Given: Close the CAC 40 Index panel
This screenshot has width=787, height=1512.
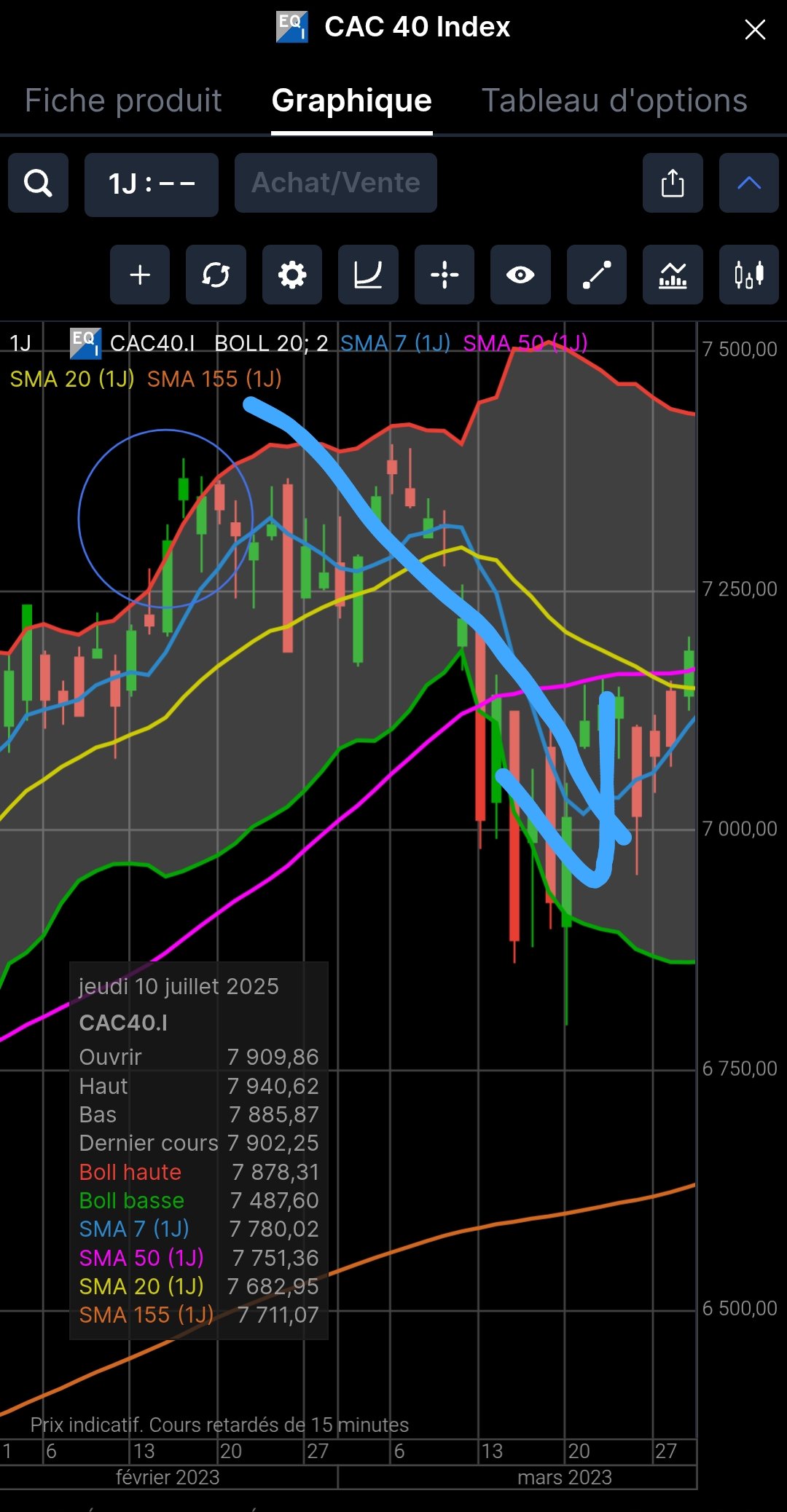Looking at the screenshot, I should pos(755,29).
